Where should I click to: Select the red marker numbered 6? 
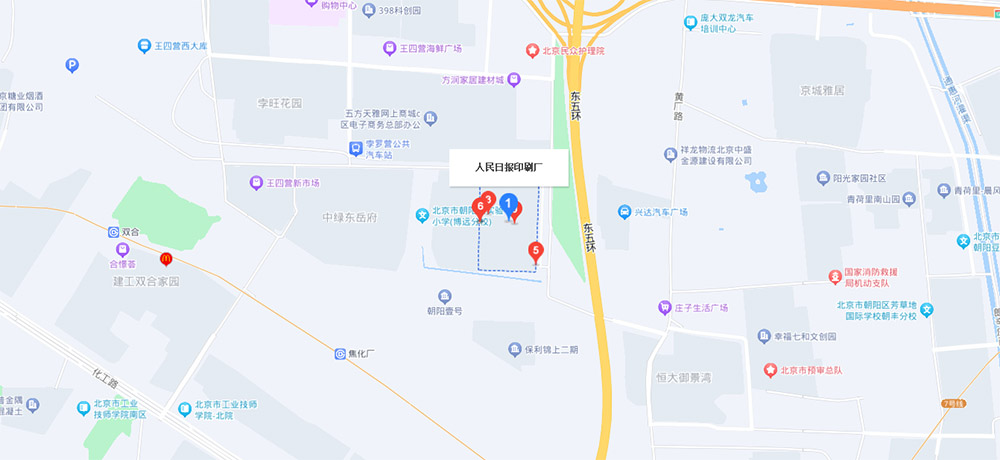(x=480, y=208)
